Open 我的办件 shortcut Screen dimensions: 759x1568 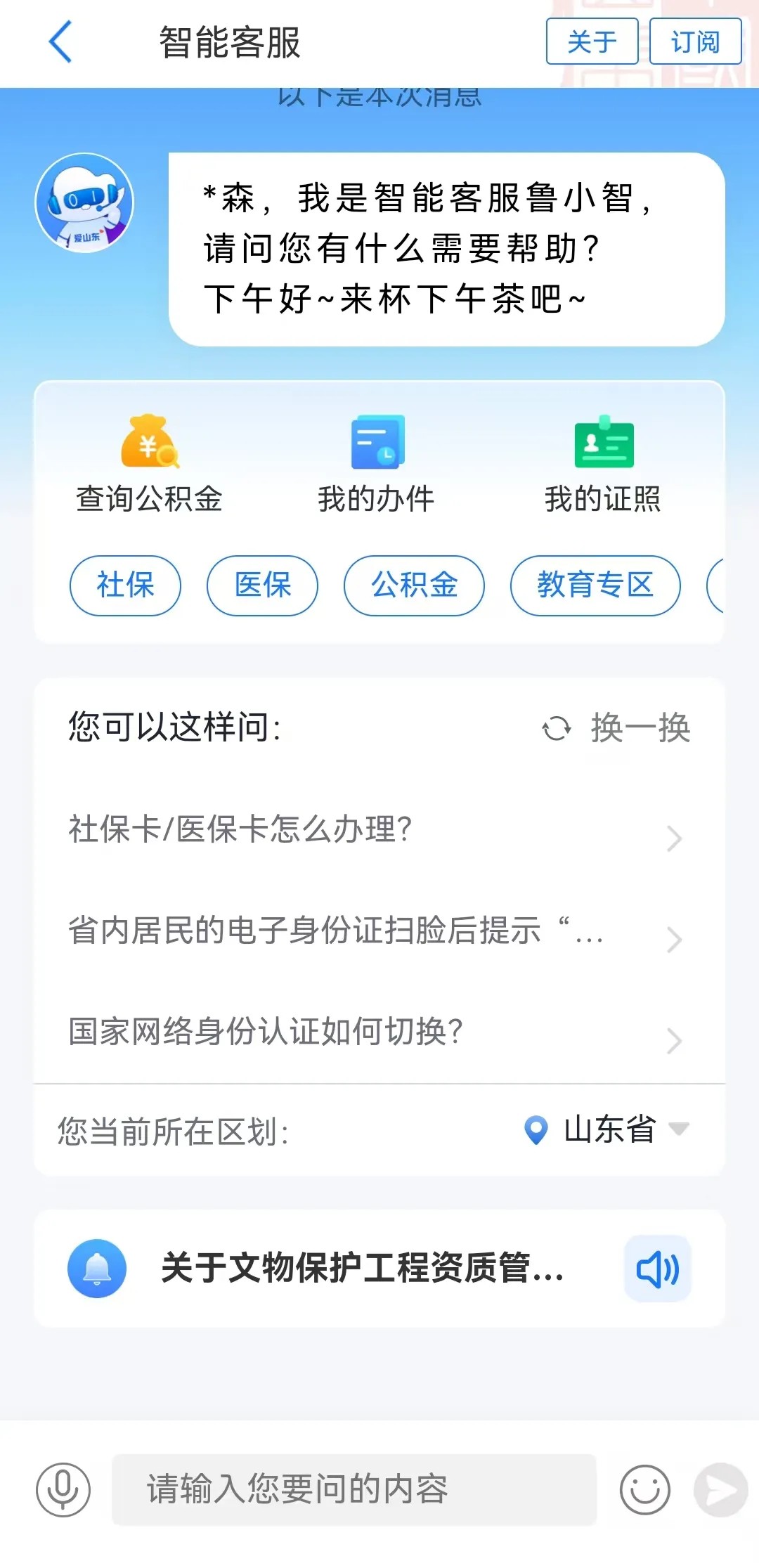pos(377,463)
